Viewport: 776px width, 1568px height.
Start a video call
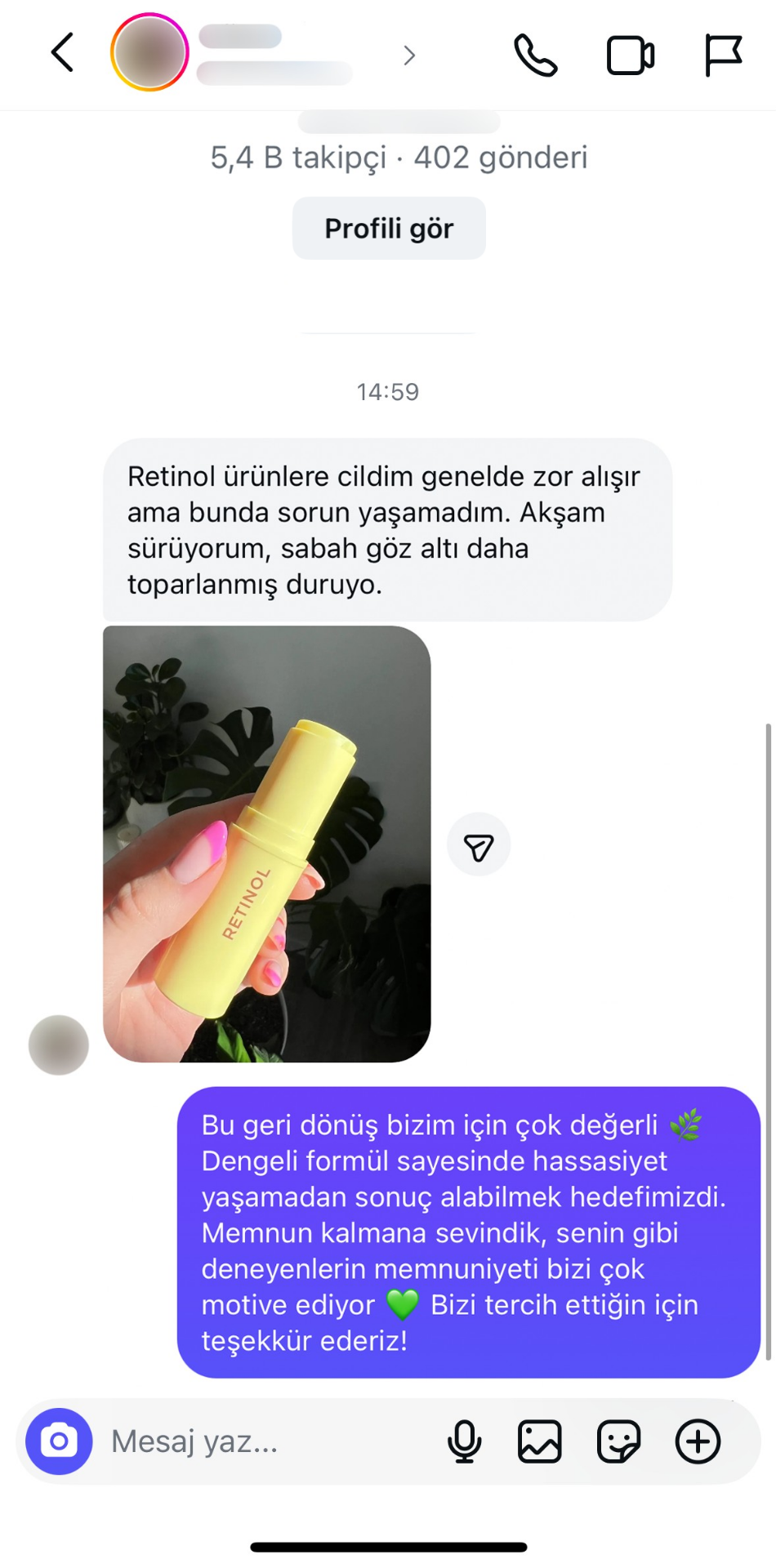click(630, 56)
